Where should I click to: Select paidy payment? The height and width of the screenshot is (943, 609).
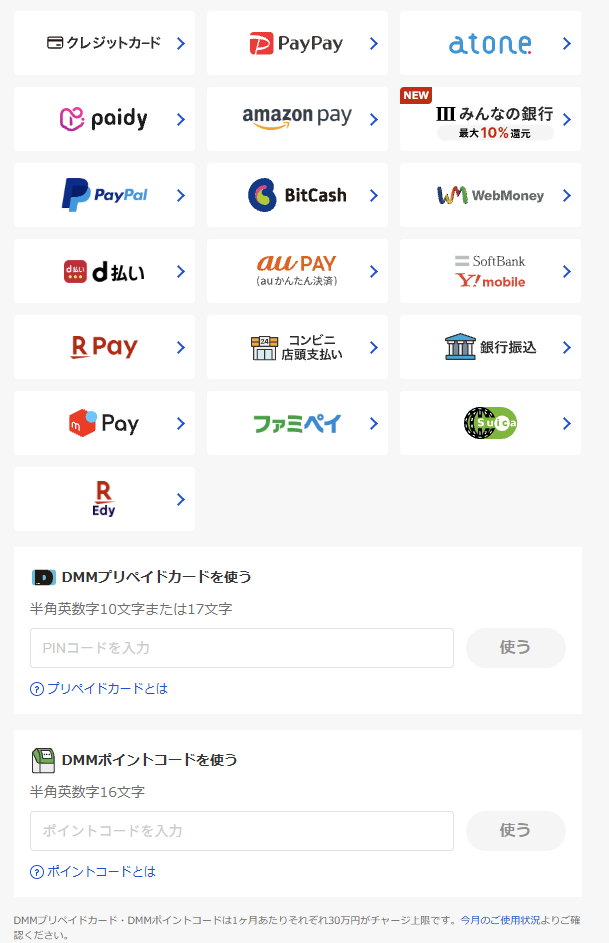[x=104, y=119]
